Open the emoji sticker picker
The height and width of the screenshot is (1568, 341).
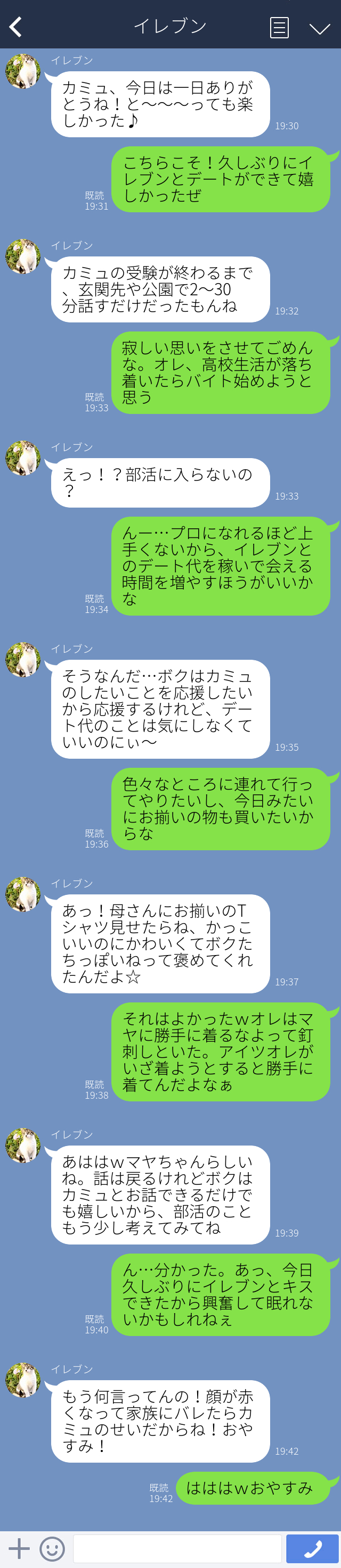tap(52, 1547)
